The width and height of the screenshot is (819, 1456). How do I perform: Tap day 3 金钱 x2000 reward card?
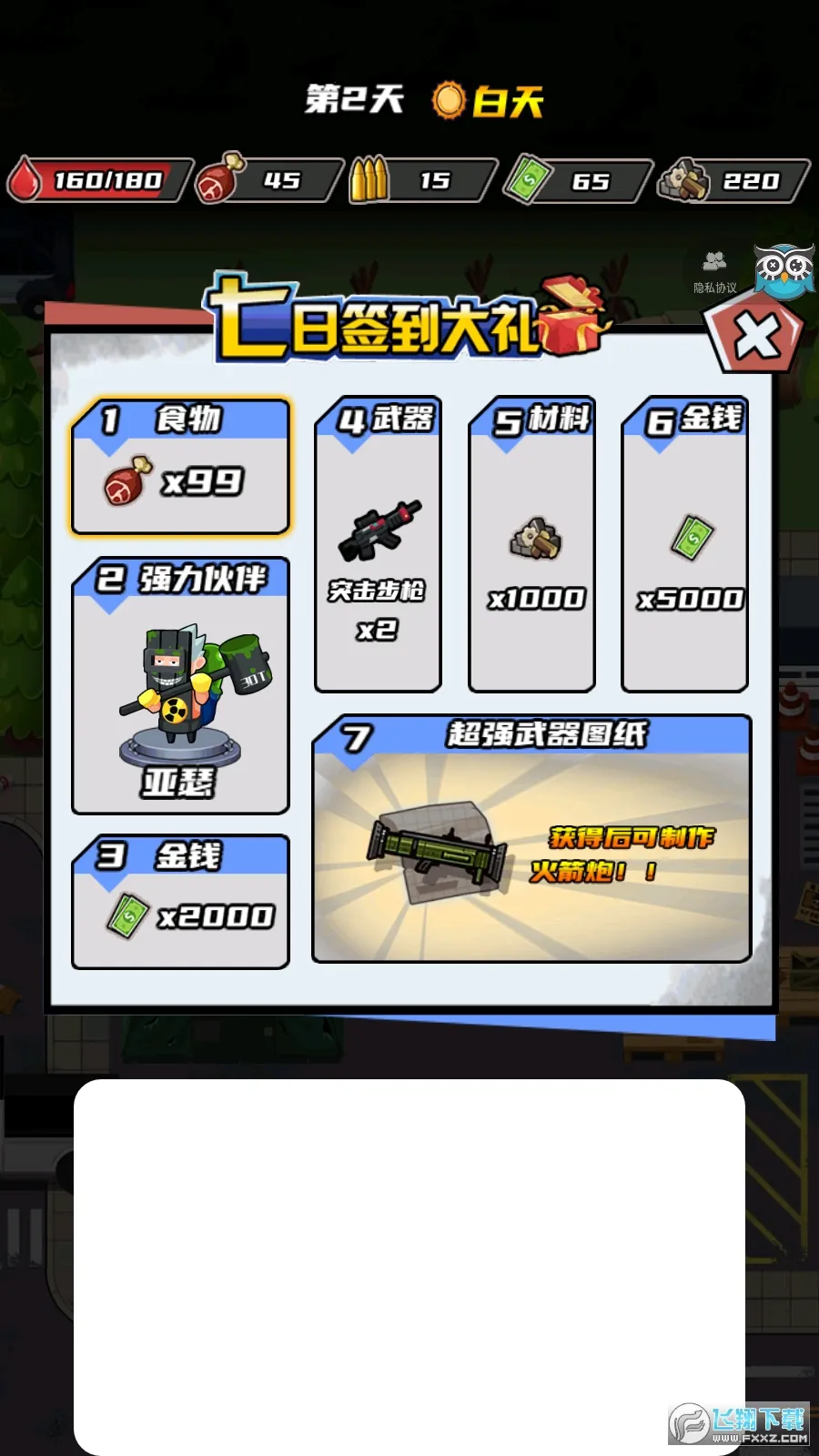pos(180,902)
